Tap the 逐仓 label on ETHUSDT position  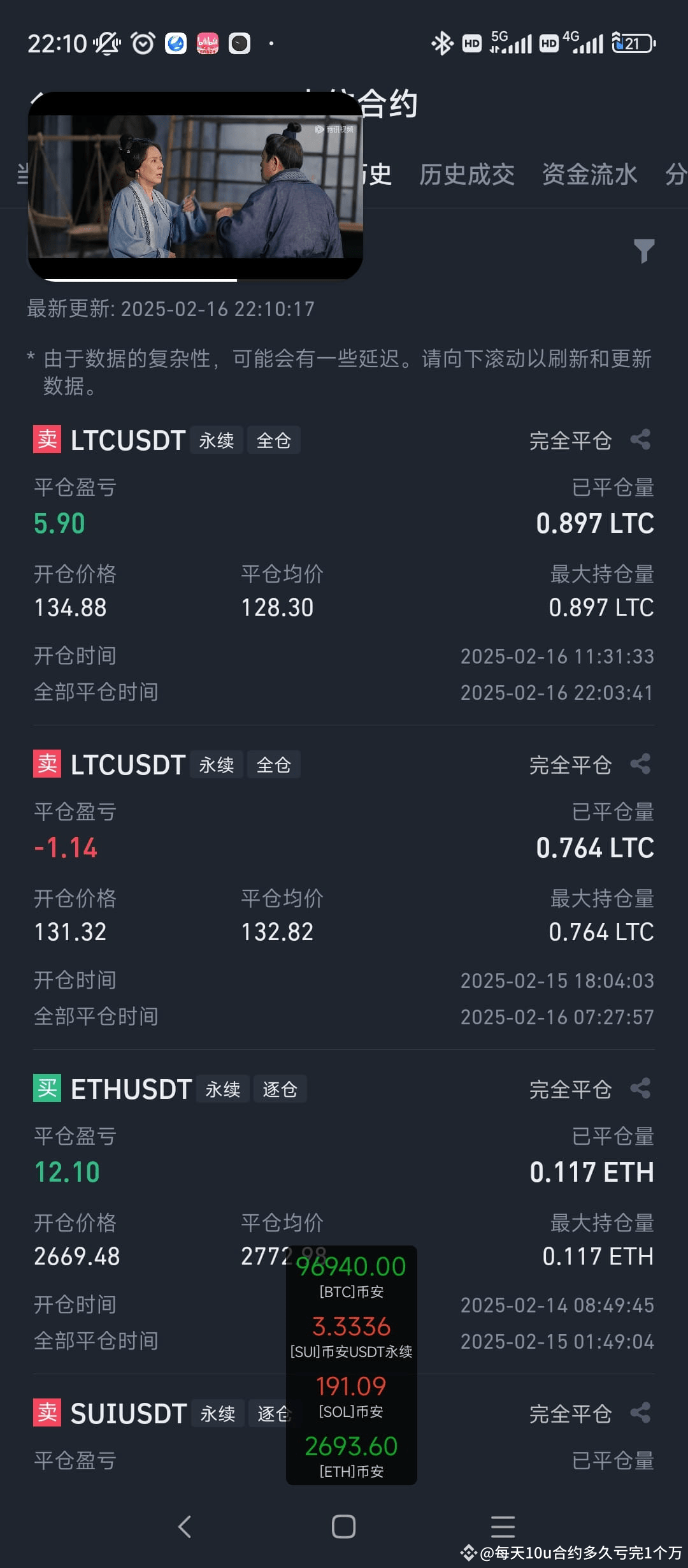click(x=280, y=1089)
